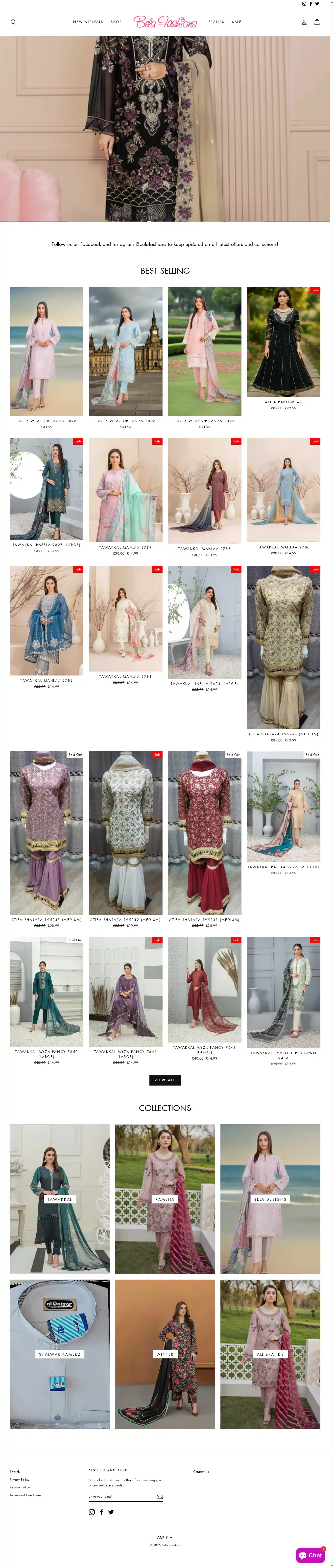View Atifa Partywear black dress product
334x1568 pixels.
click(284, 342)
